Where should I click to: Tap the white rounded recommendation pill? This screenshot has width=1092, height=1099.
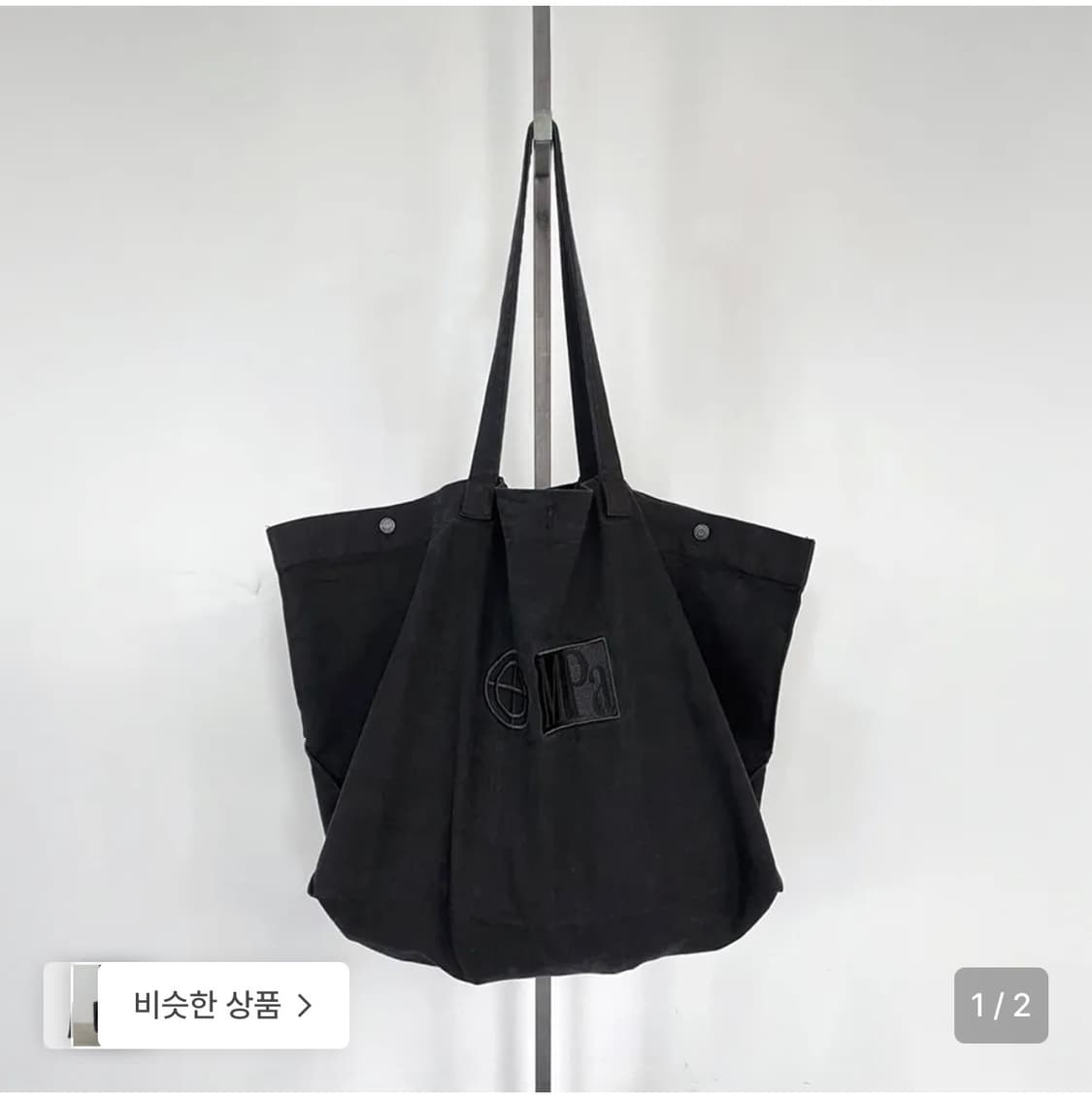coord(199,1006)
